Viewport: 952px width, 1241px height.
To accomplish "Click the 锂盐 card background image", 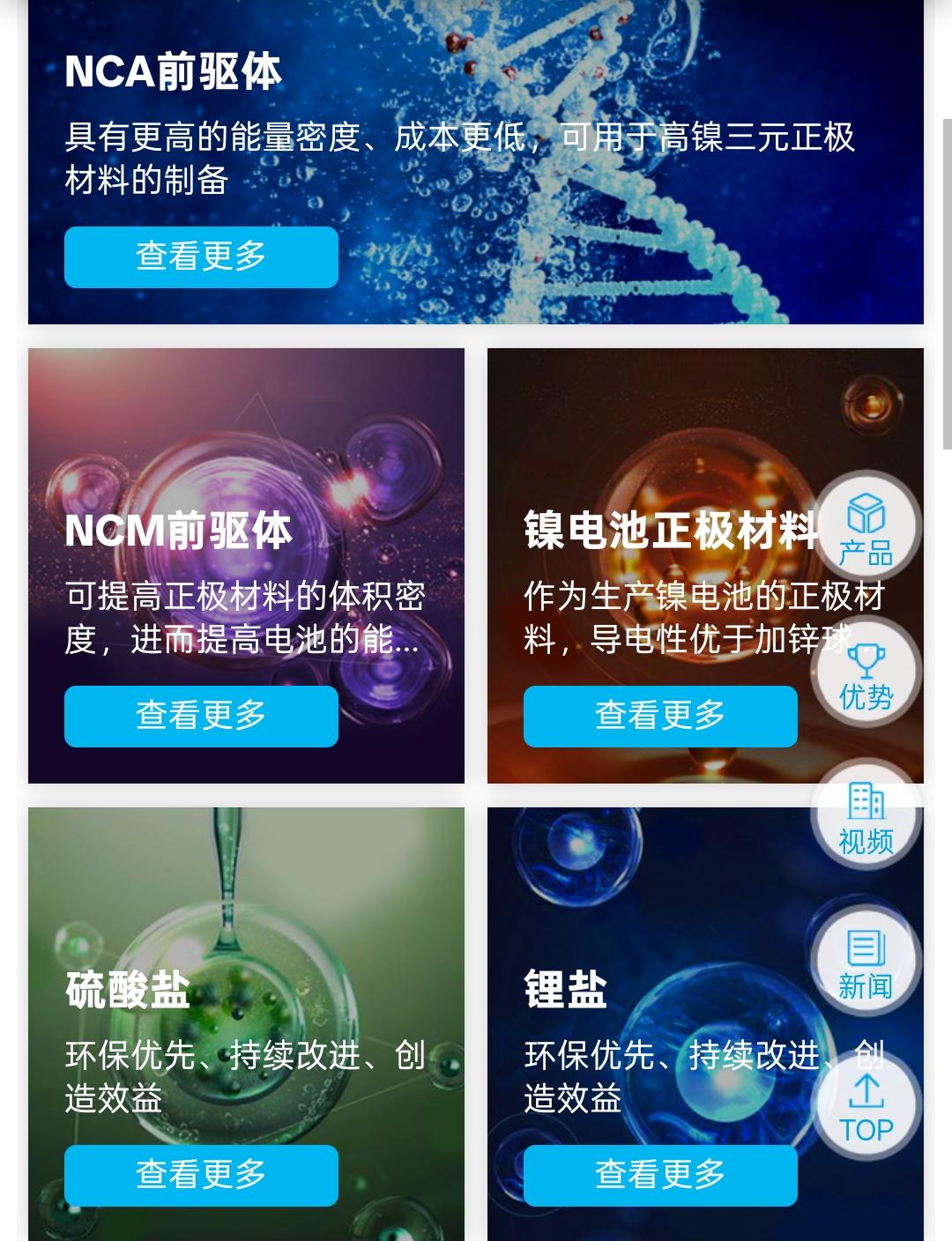I will 617,881.
